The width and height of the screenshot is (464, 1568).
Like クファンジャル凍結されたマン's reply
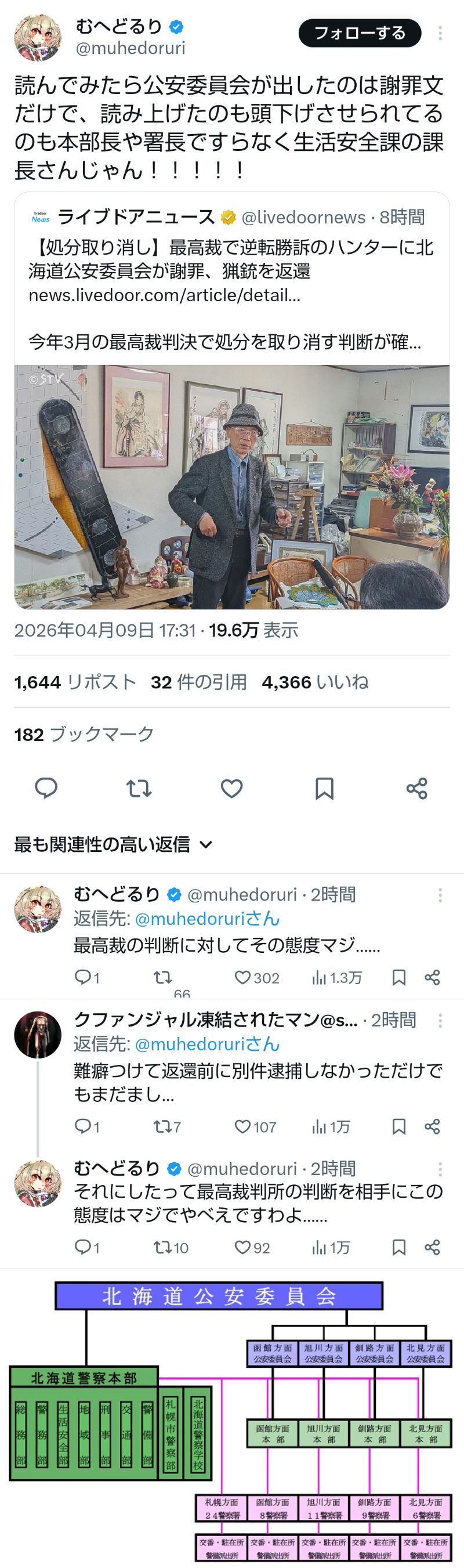pos(242,1127)
